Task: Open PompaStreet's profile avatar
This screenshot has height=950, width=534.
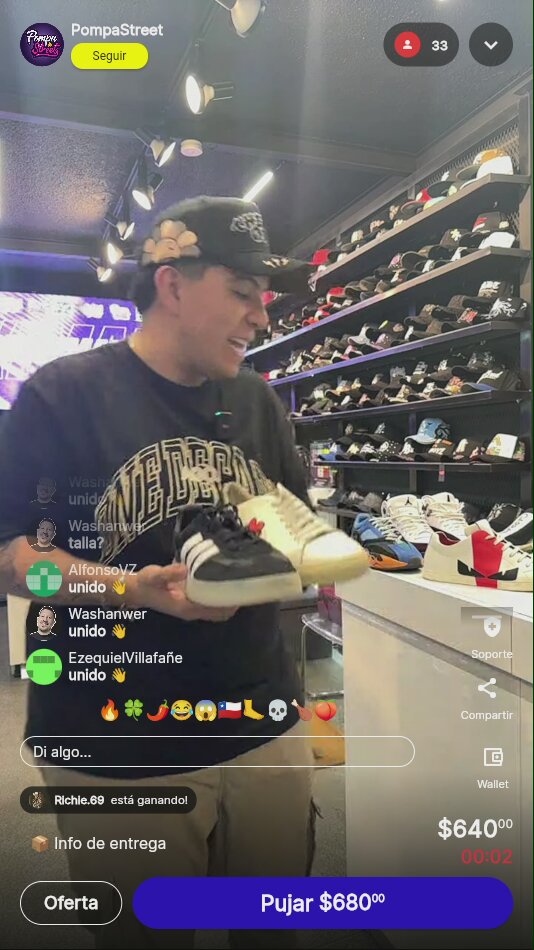Action: click(x=42, y=44)
